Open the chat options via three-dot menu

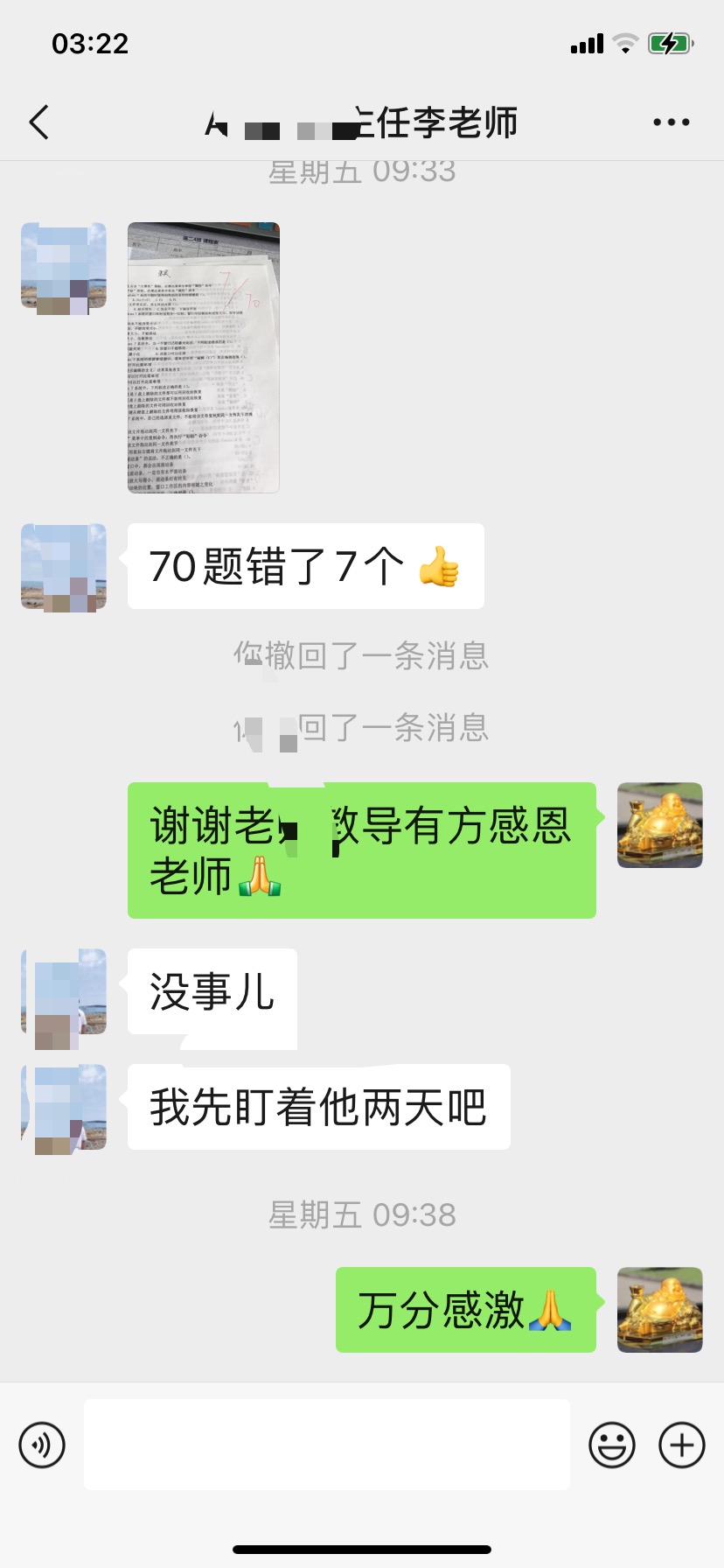click(x=670, y=122)
